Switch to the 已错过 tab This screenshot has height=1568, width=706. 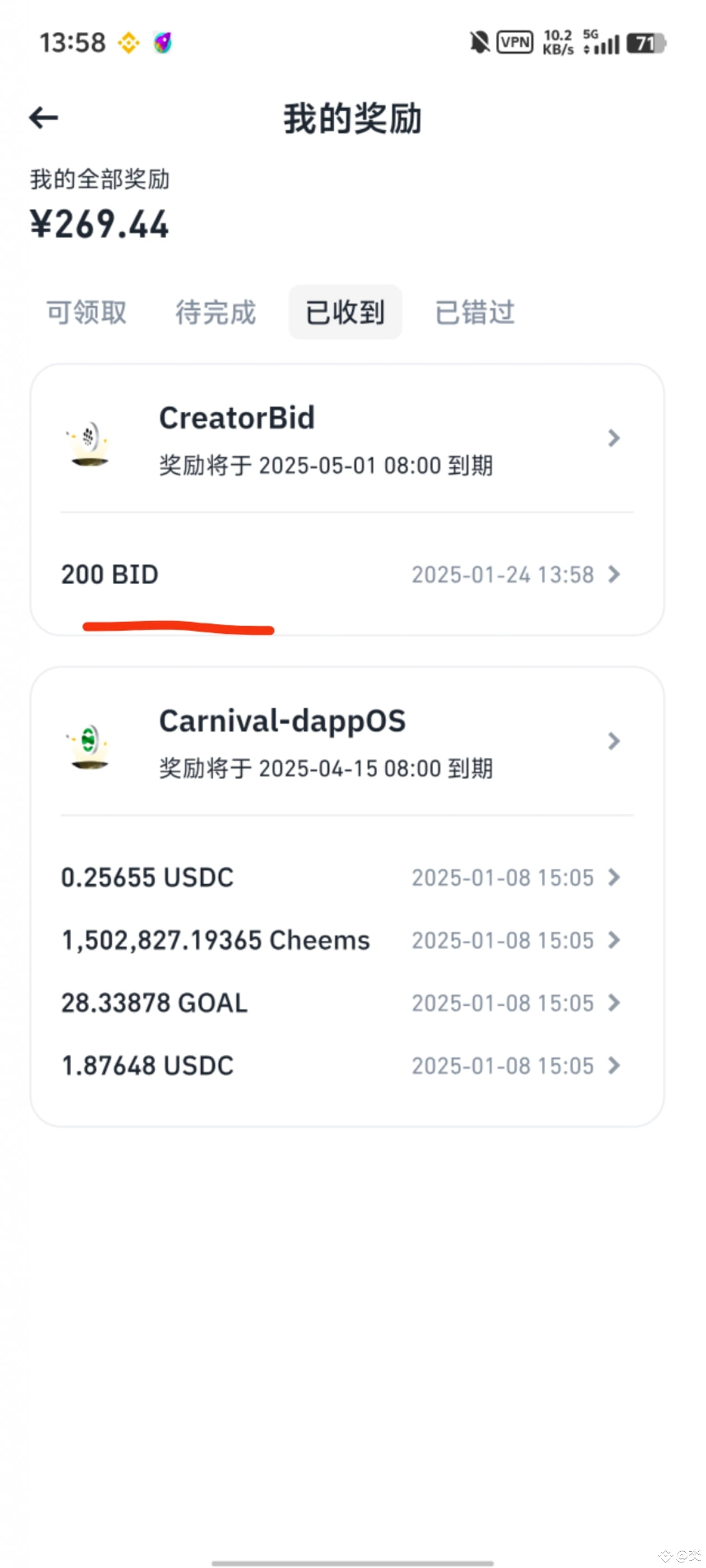point(475,312)
